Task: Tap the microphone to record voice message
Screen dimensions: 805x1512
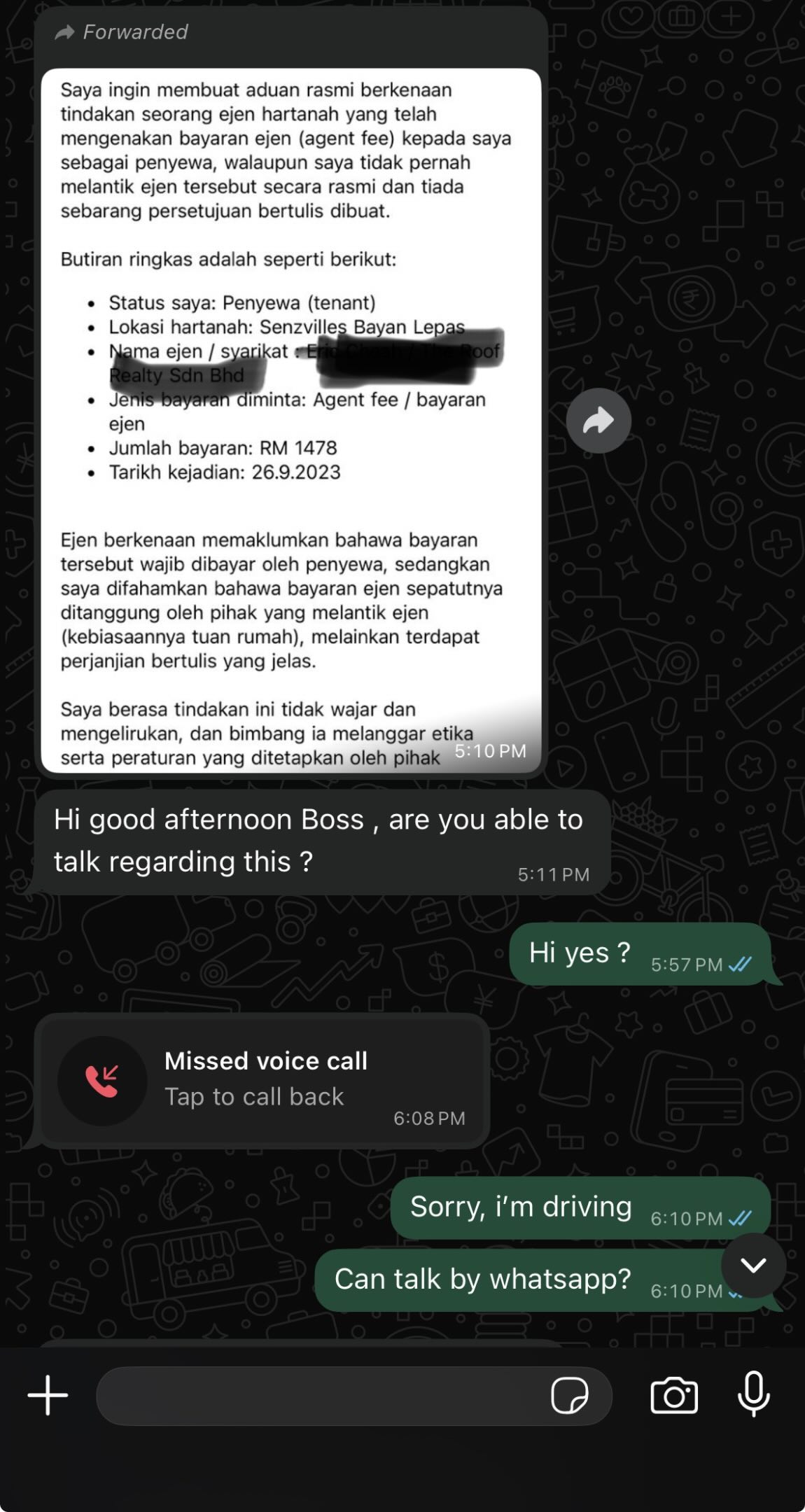Action: click(754, 1394)
